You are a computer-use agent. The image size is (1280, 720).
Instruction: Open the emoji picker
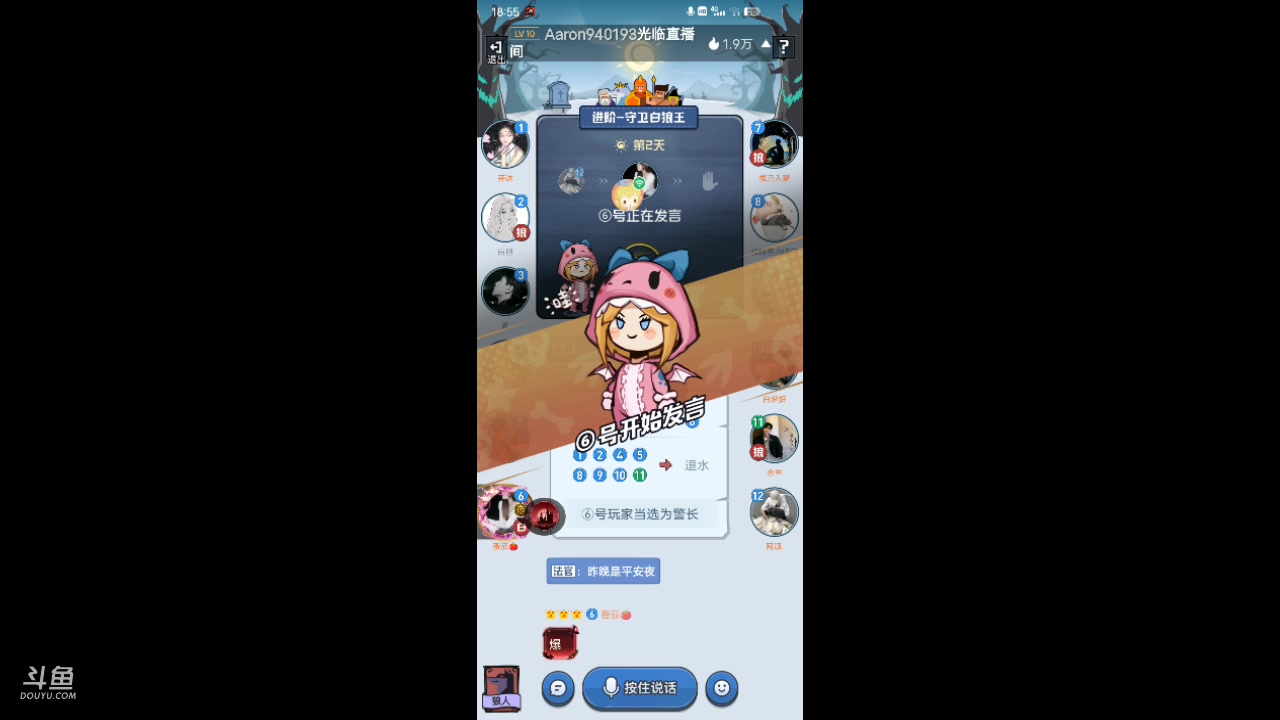click(x=721, y=688)
